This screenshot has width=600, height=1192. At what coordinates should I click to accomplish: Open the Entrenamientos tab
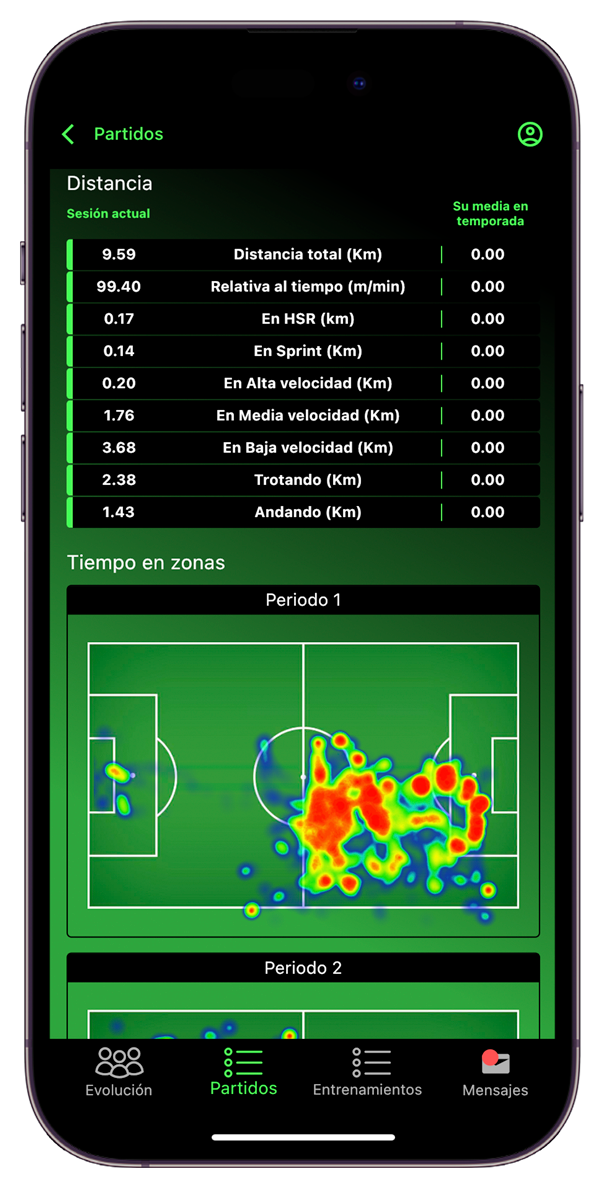367,1072
